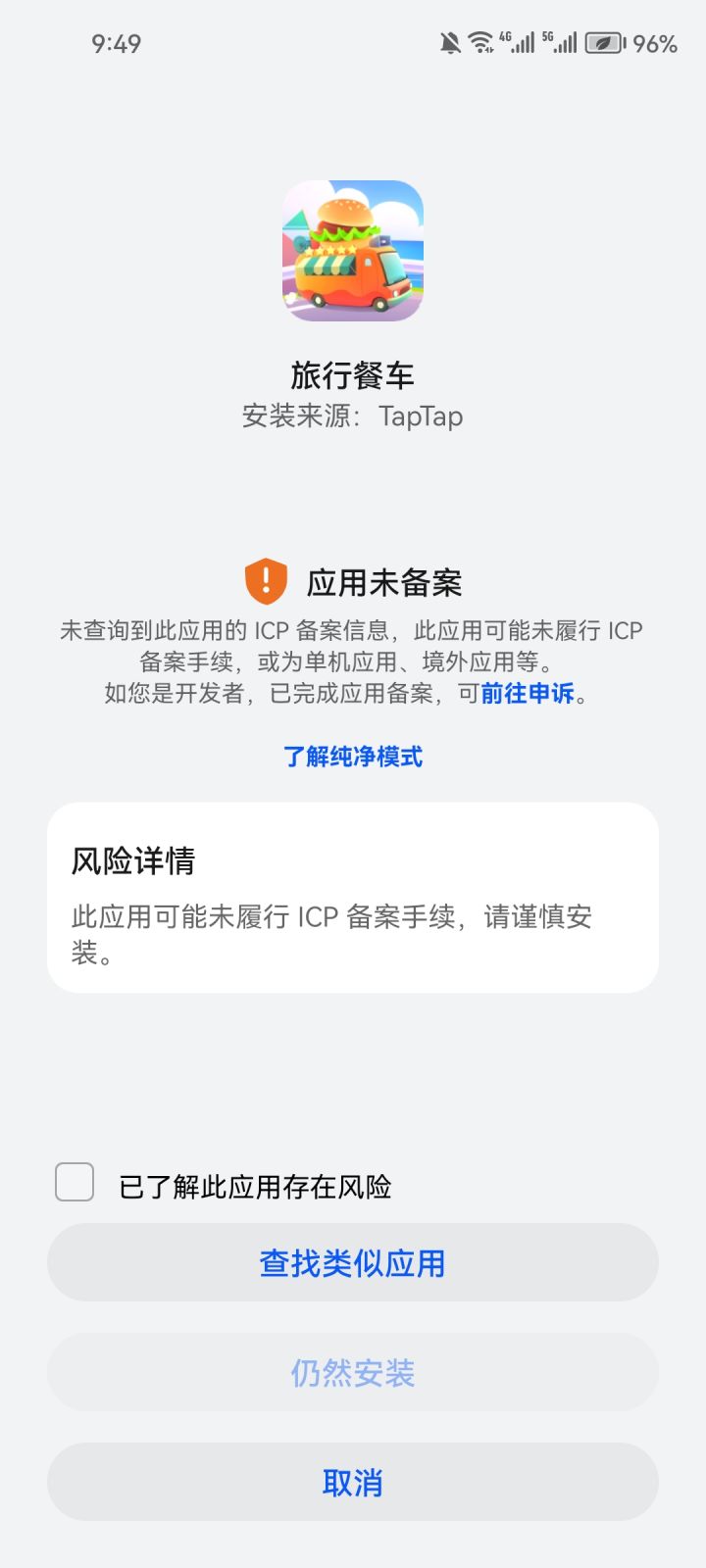Tap the 4G signal indicator icon
The width and height of the screenshot is (706, 1568).
(520, 43)
